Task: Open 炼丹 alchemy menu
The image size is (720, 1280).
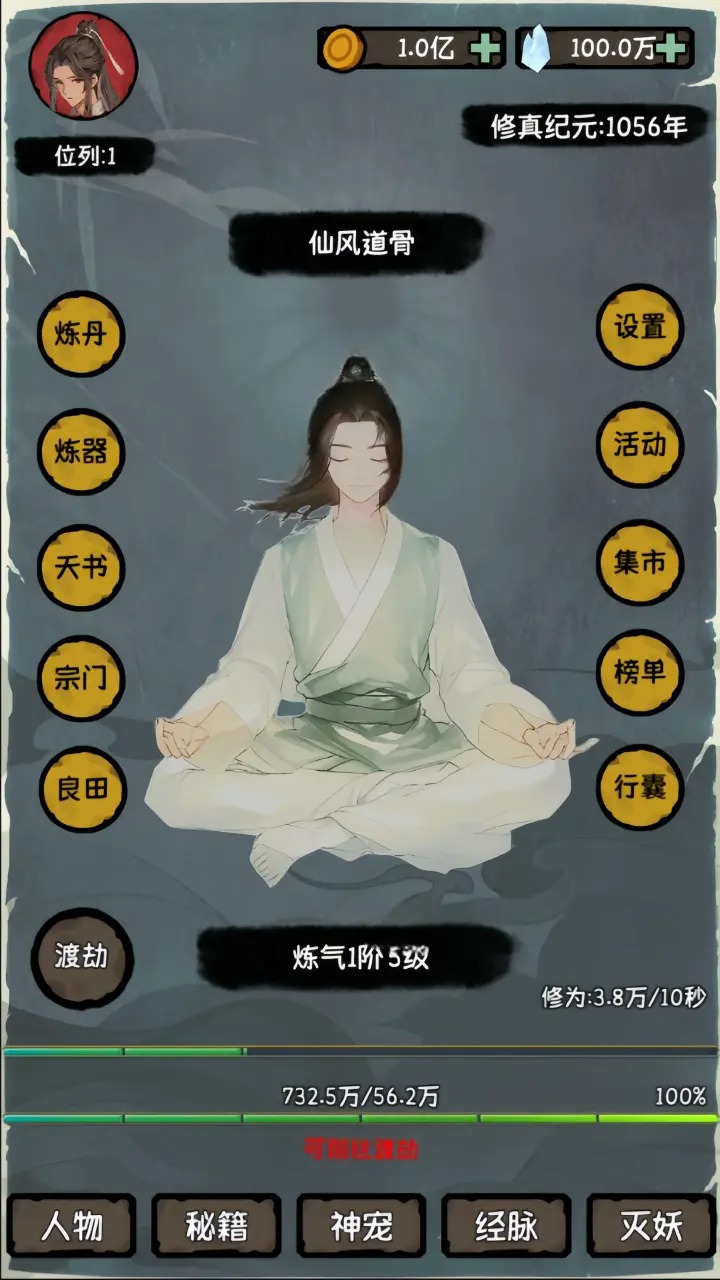Action: [80, 334]
